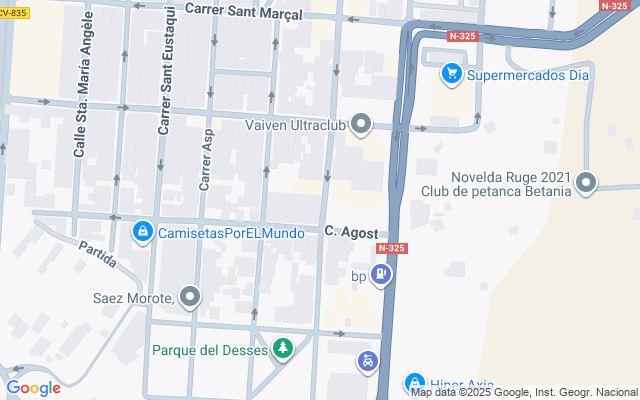Open the Supermercados Dia marker
Image resolution: width=640 pixels, height=400 pixels.
point(452,74)
